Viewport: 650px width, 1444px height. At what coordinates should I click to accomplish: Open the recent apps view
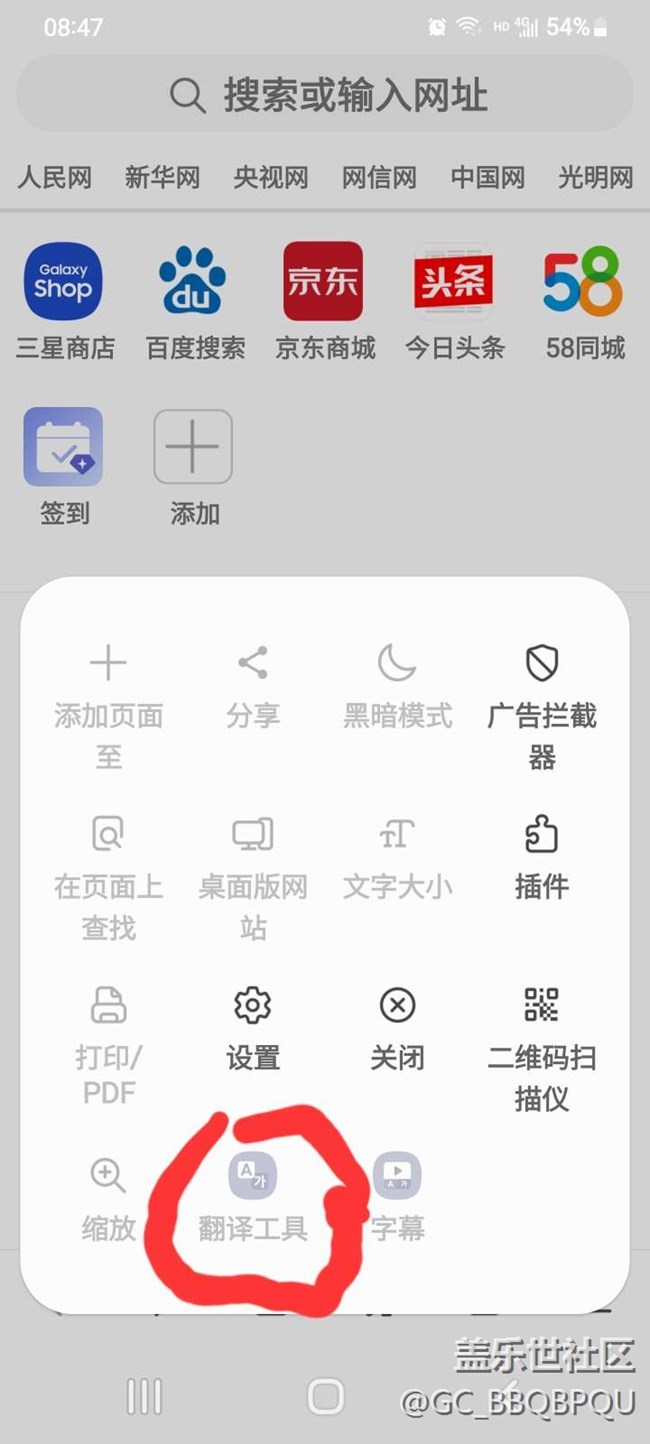pyautogui.click(x=144, y=1395)
